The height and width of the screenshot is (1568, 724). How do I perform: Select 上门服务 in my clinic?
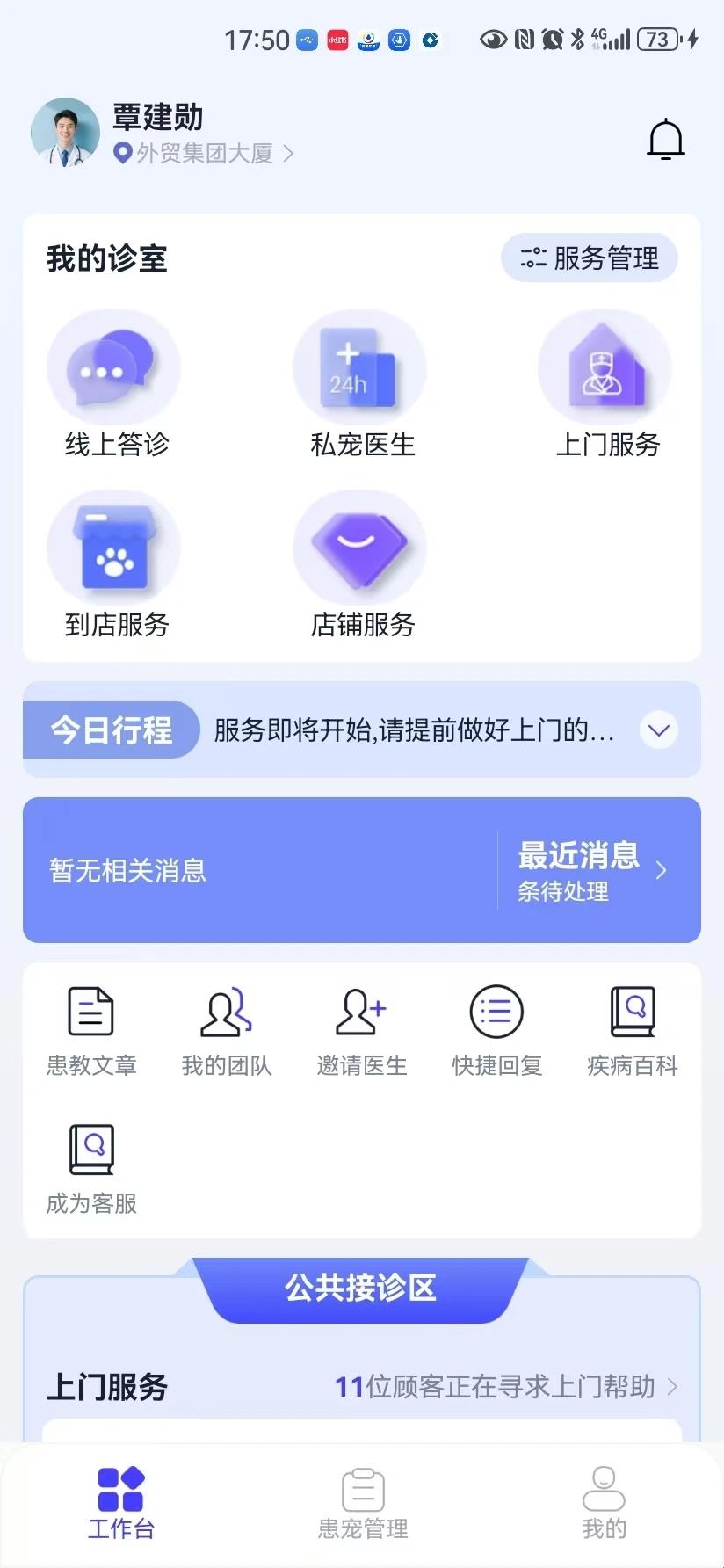click(x=606, y=384)
